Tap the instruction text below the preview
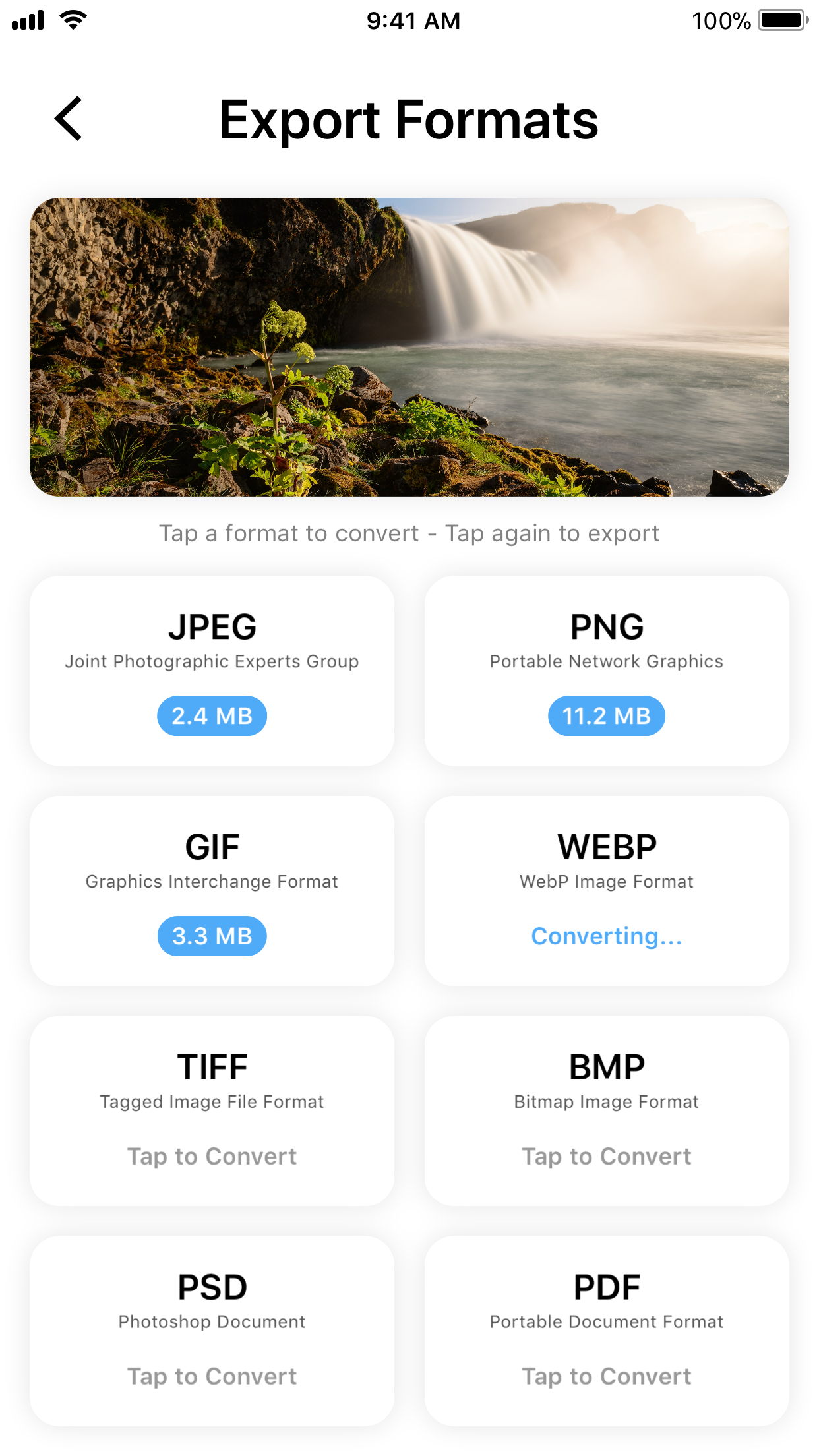The image size is (819, 1456). 409,533
